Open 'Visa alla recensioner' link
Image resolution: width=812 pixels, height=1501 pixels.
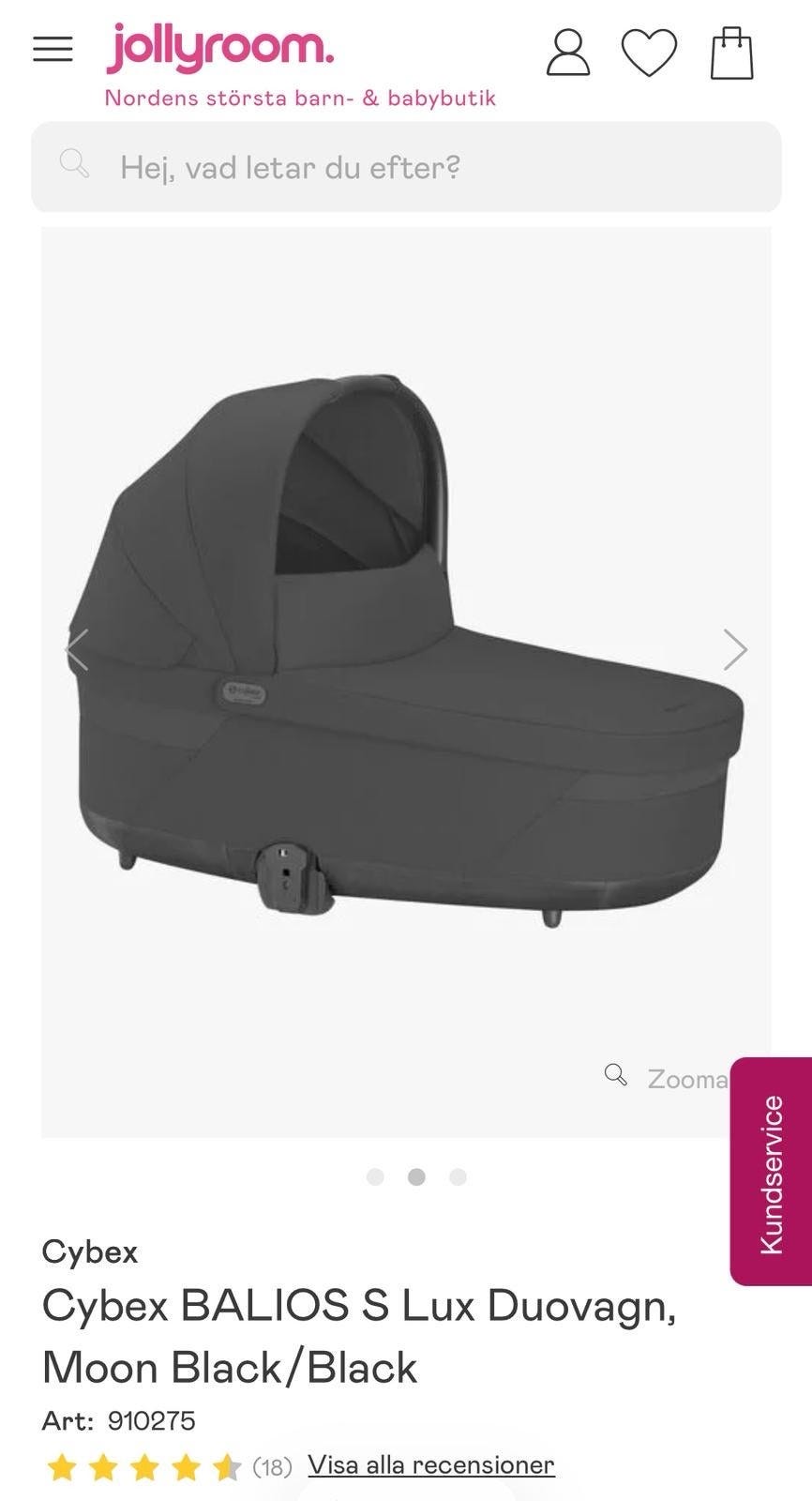pyautogui.click(x=430, y=1464)
